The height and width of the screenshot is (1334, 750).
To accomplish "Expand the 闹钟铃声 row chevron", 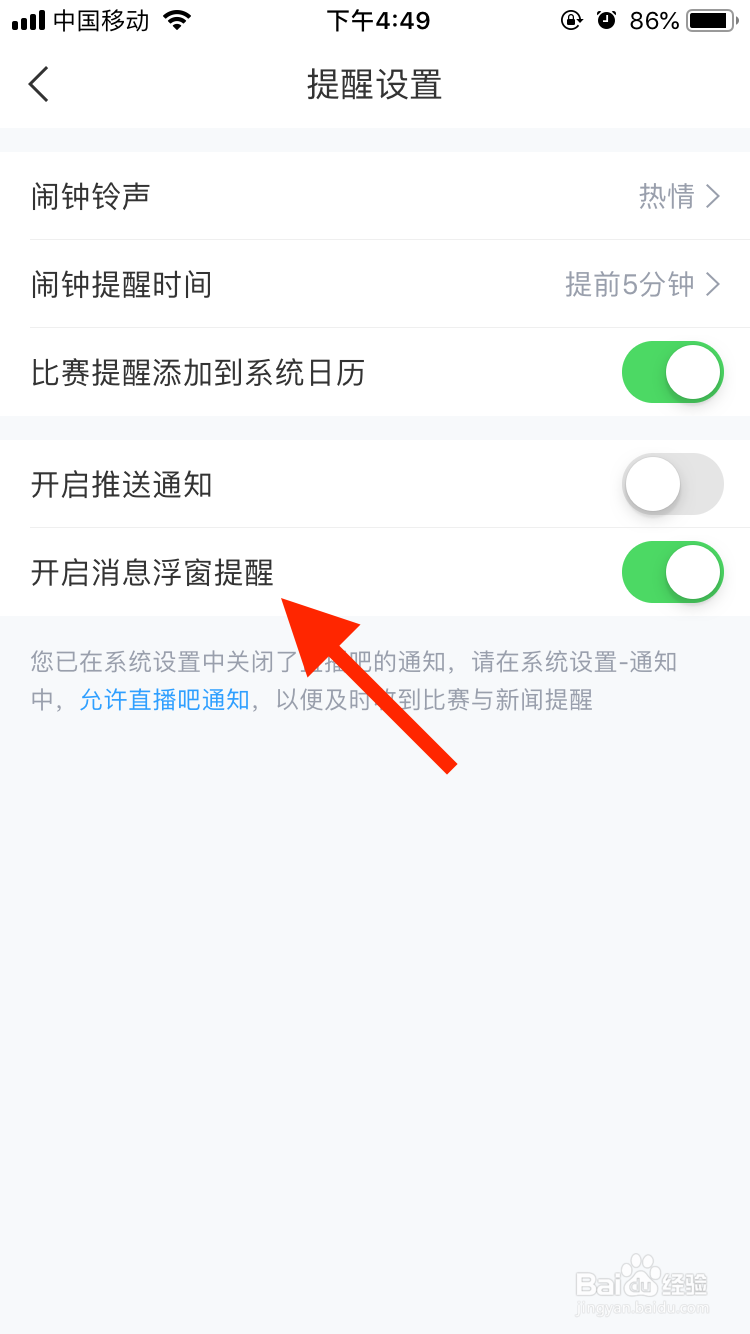I will [713, 197].
